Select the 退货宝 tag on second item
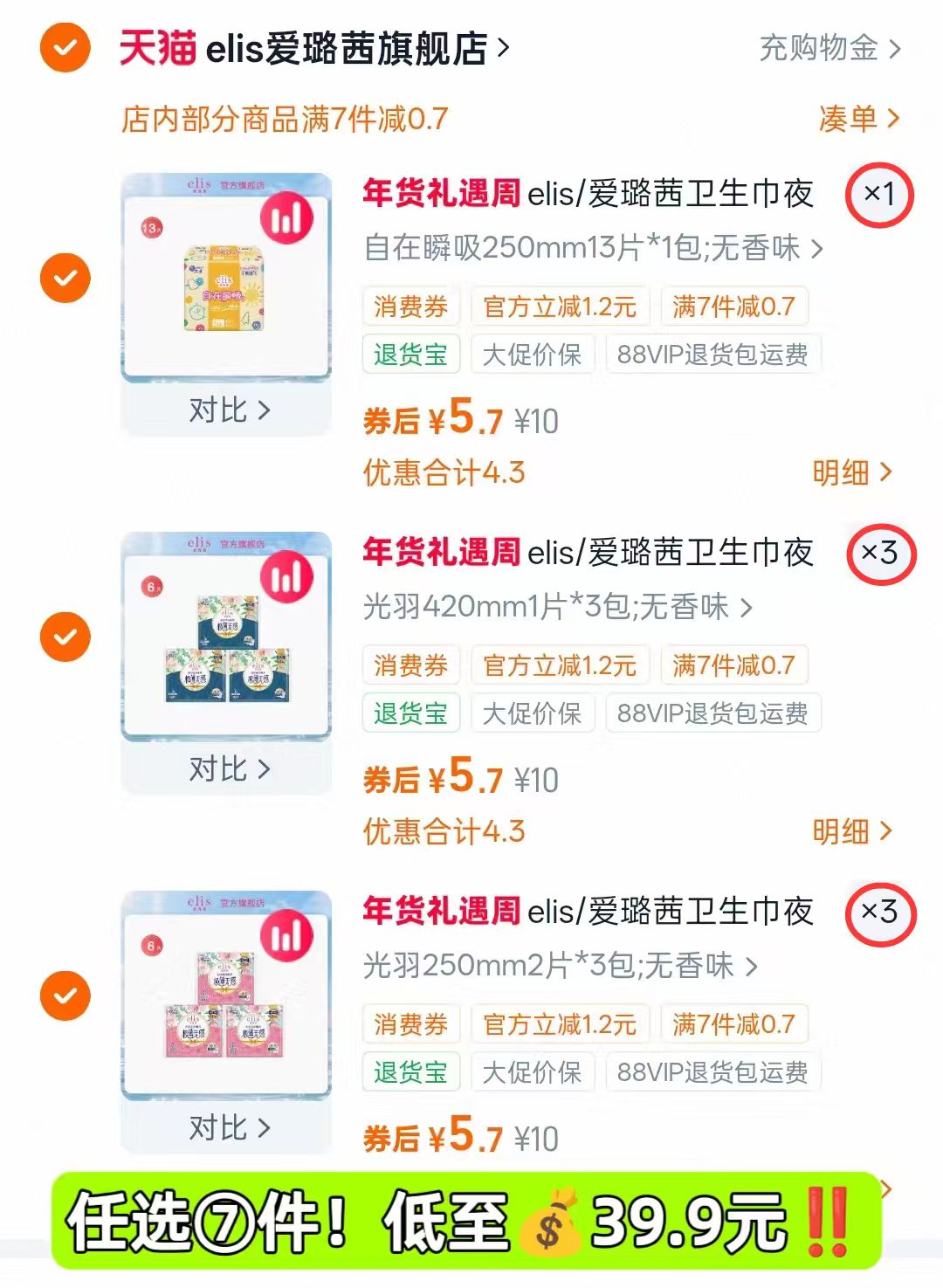The height and width of the screenshot is (1288, 943). 411,713
